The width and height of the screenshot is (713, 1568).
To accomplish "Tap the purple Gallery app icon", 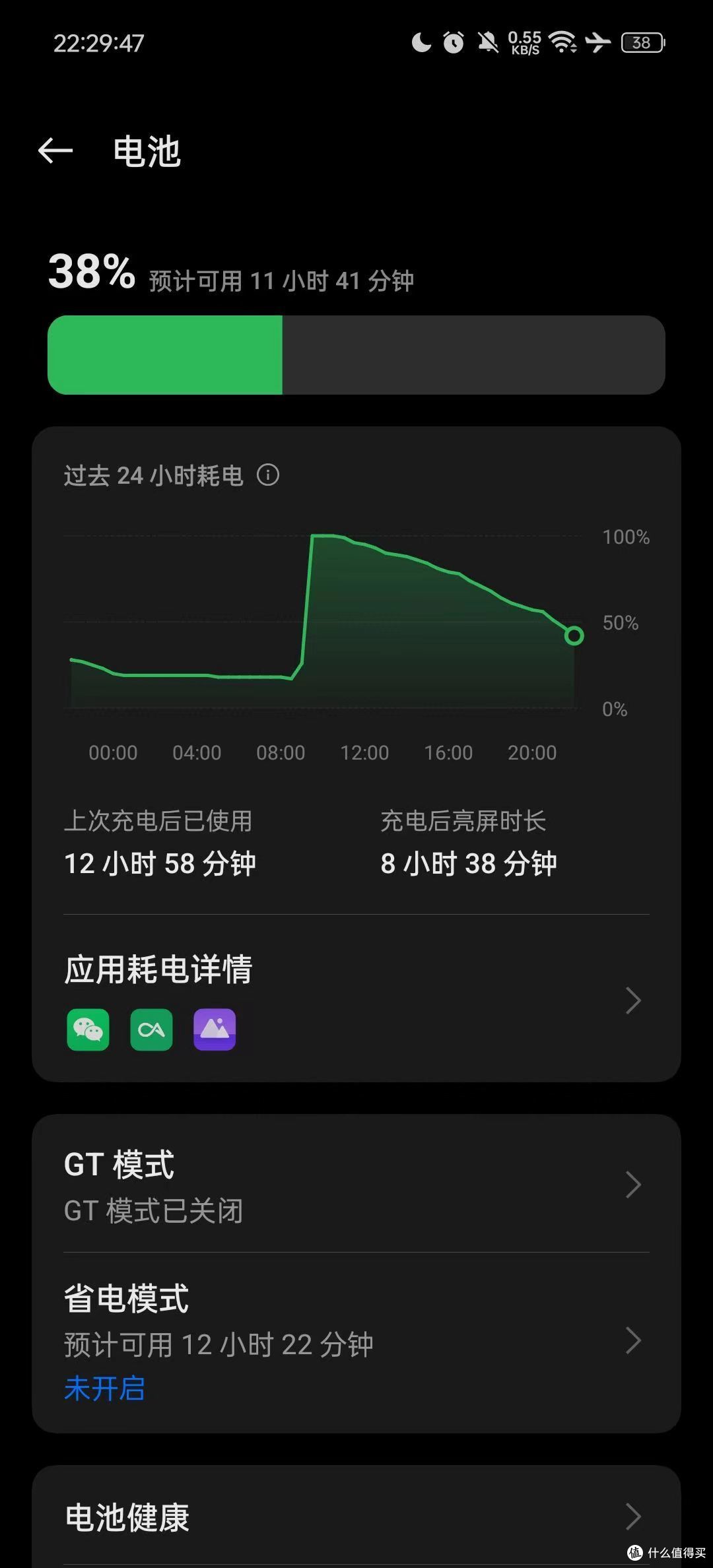I will 214,1030.
